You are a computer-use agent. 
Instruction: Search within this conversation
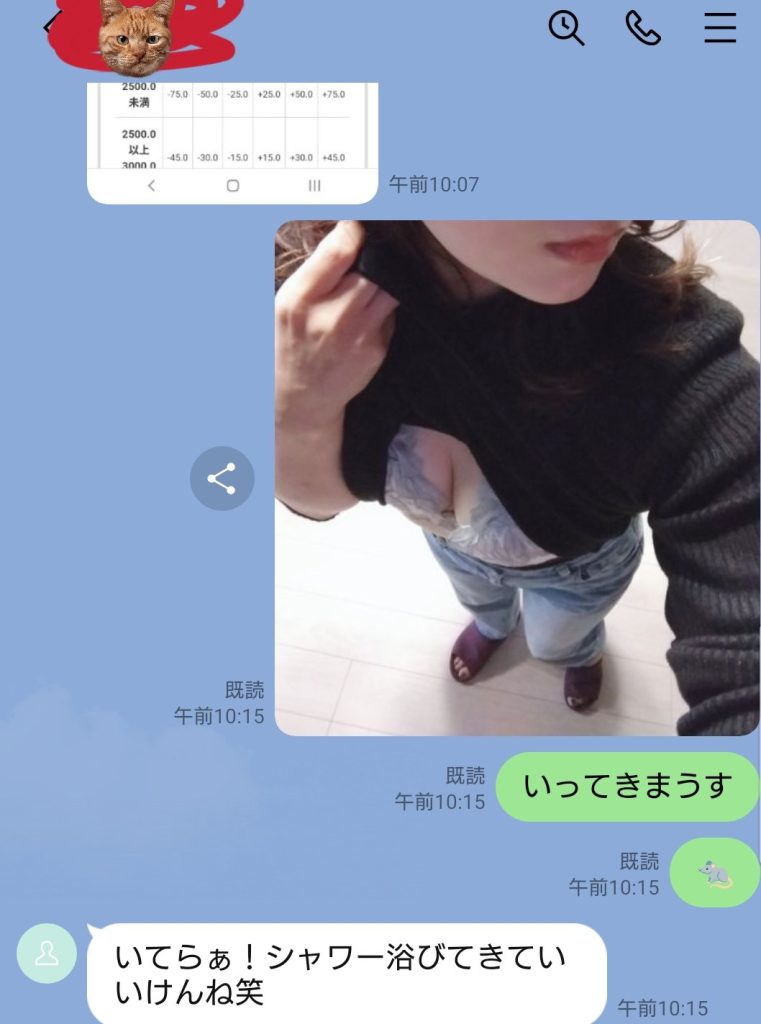coord(566,28)
